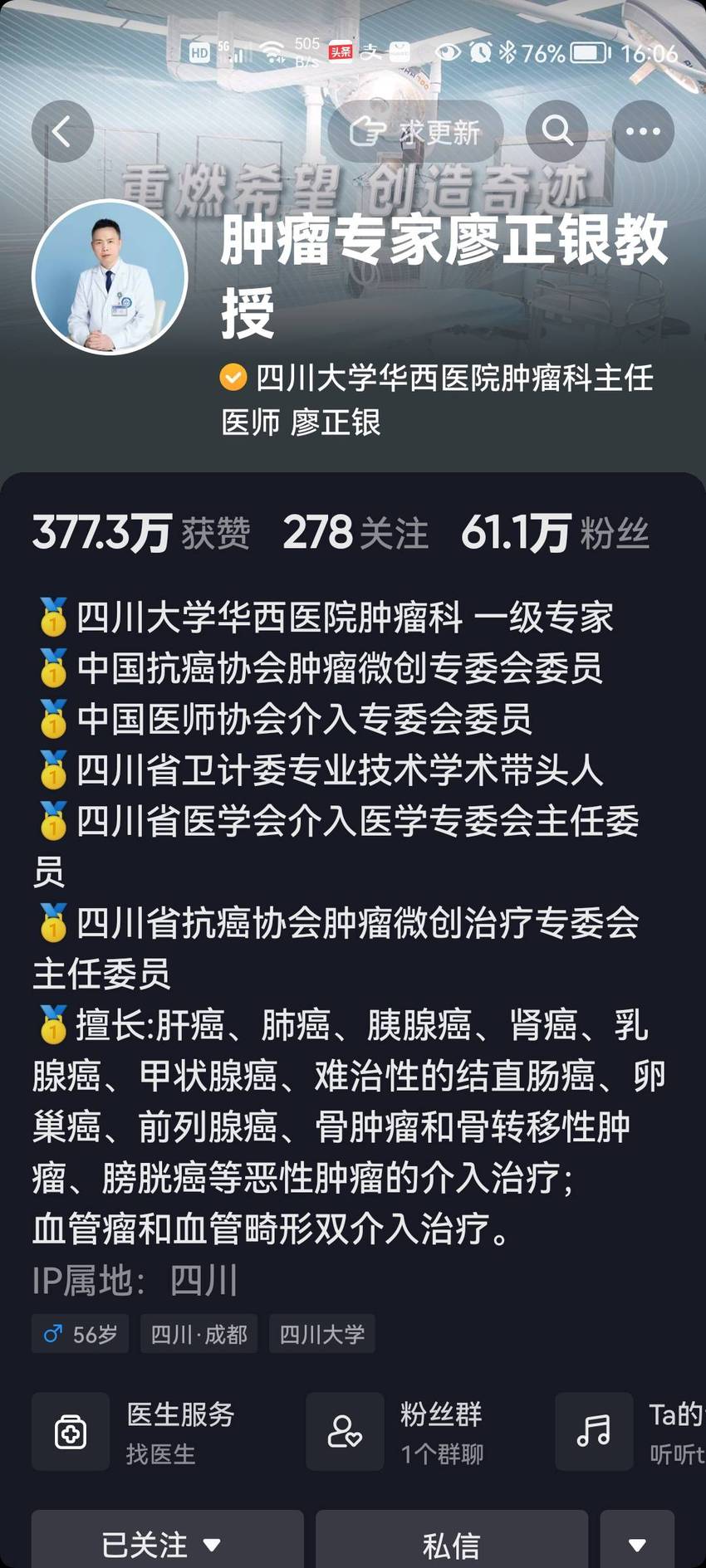The width and height of the screenshot is (706, 1568).
Task: Open the 获赞 likes count
Action: (x=141, y=533)
